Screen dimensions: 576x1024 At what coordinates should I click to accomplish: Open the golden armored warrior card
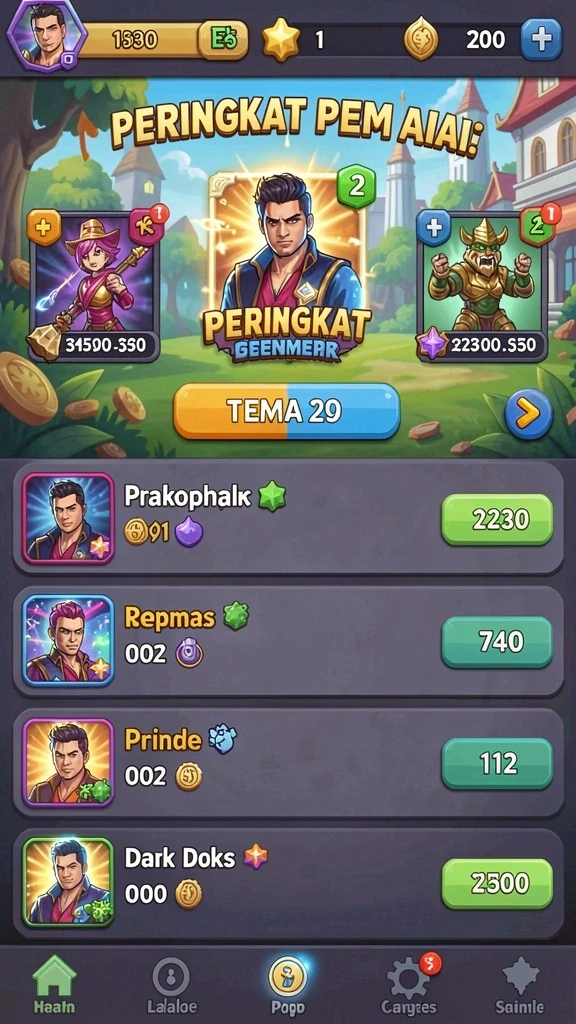[482, 286]
